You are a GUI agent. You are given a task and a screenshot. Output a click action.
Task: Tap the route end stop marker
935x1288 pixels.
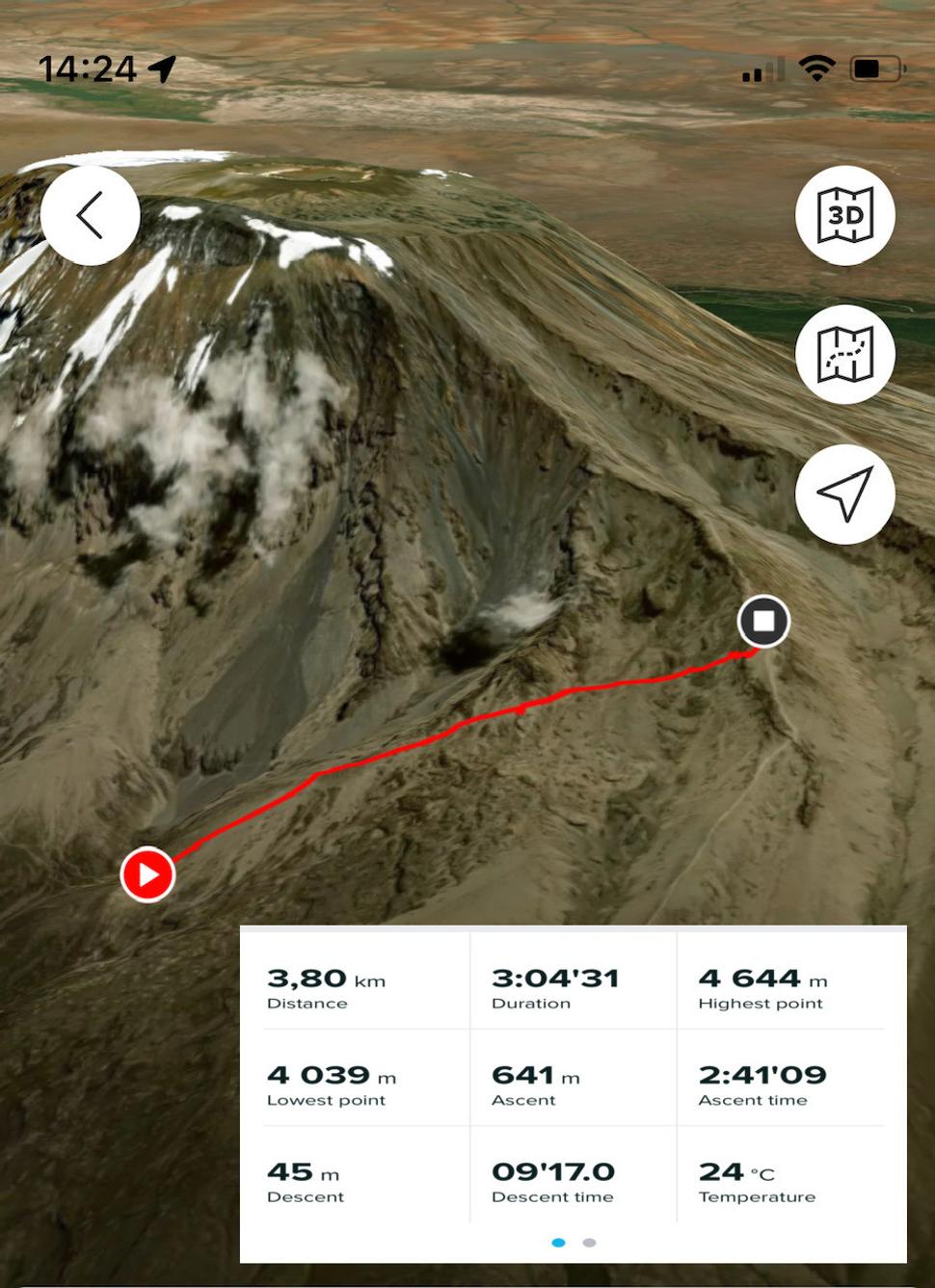point(763,620)
